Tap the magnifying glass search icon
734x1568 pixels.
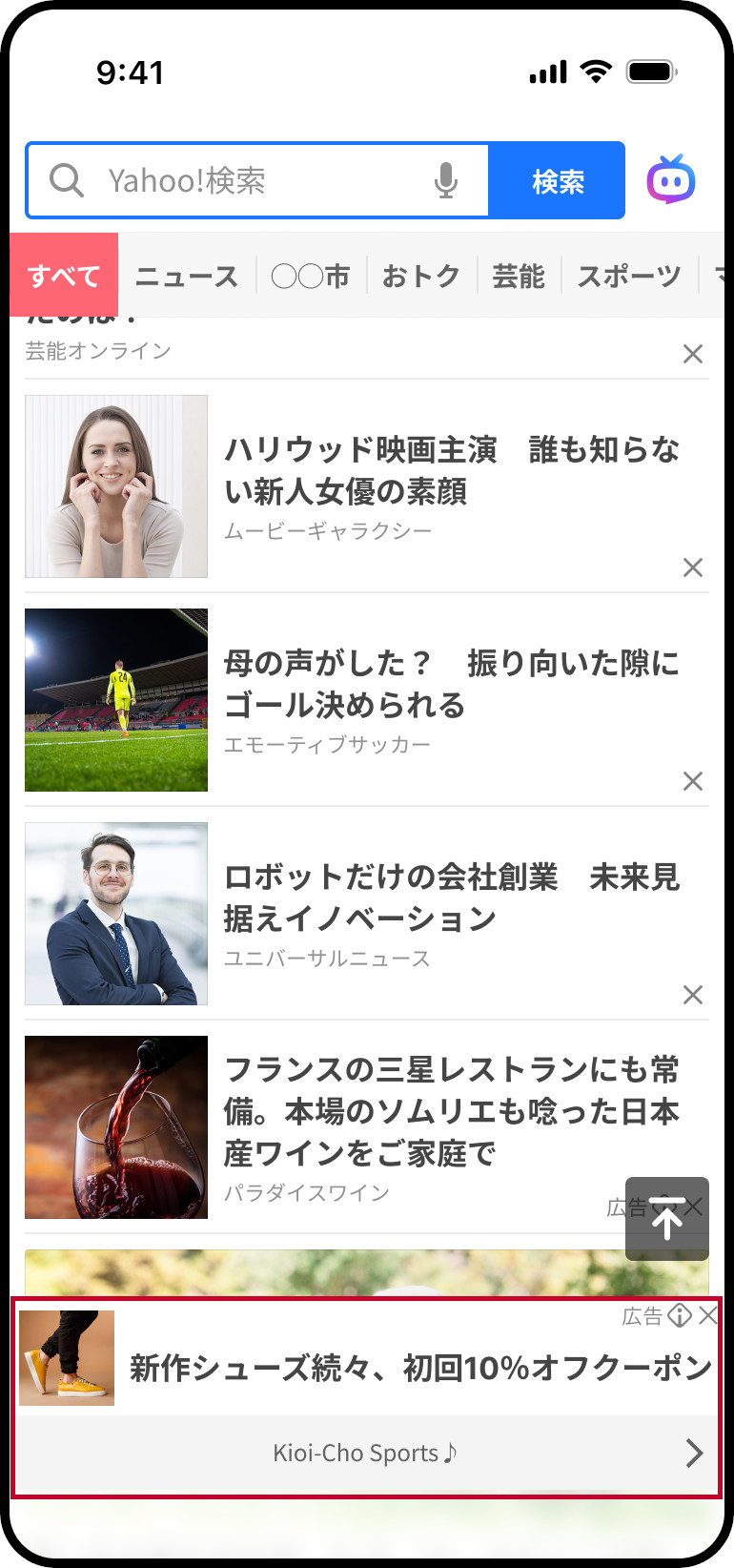(63, 180)
